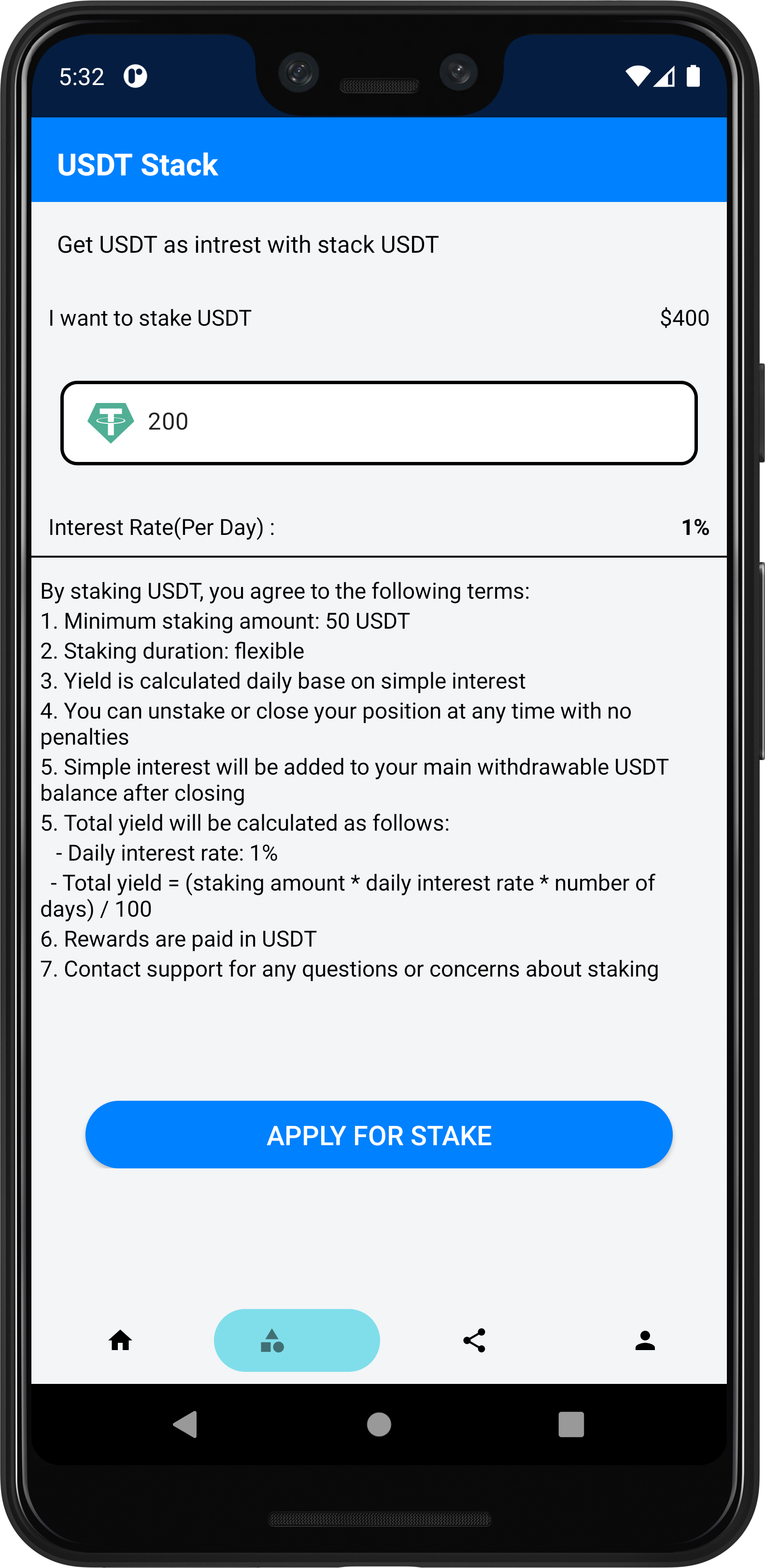This screenshot has width=765, height=1568.
Task: Select the shapes category tab
Action: click(x=297, y=1340)
